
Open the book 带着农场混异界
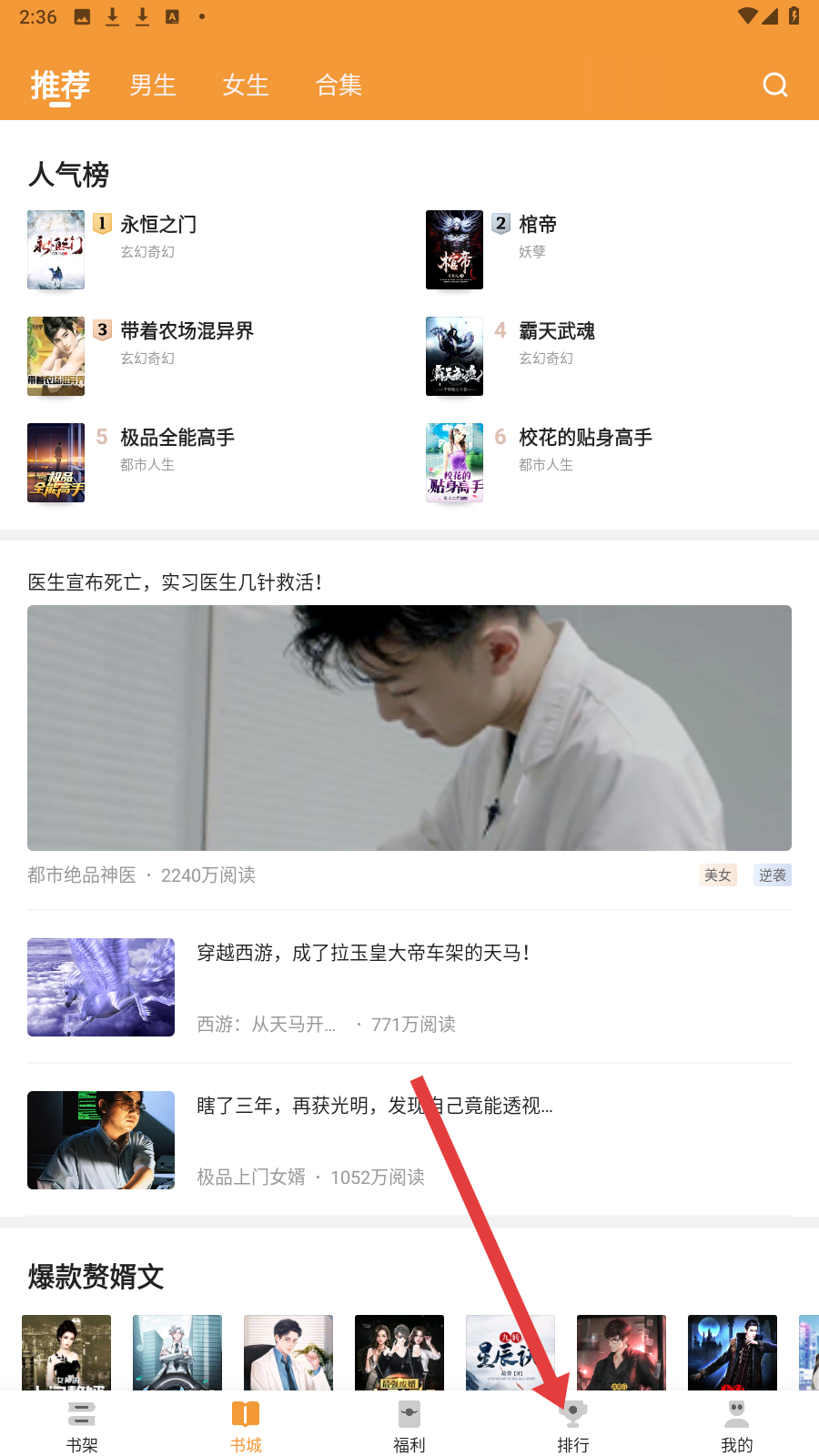tap(187, 331)
